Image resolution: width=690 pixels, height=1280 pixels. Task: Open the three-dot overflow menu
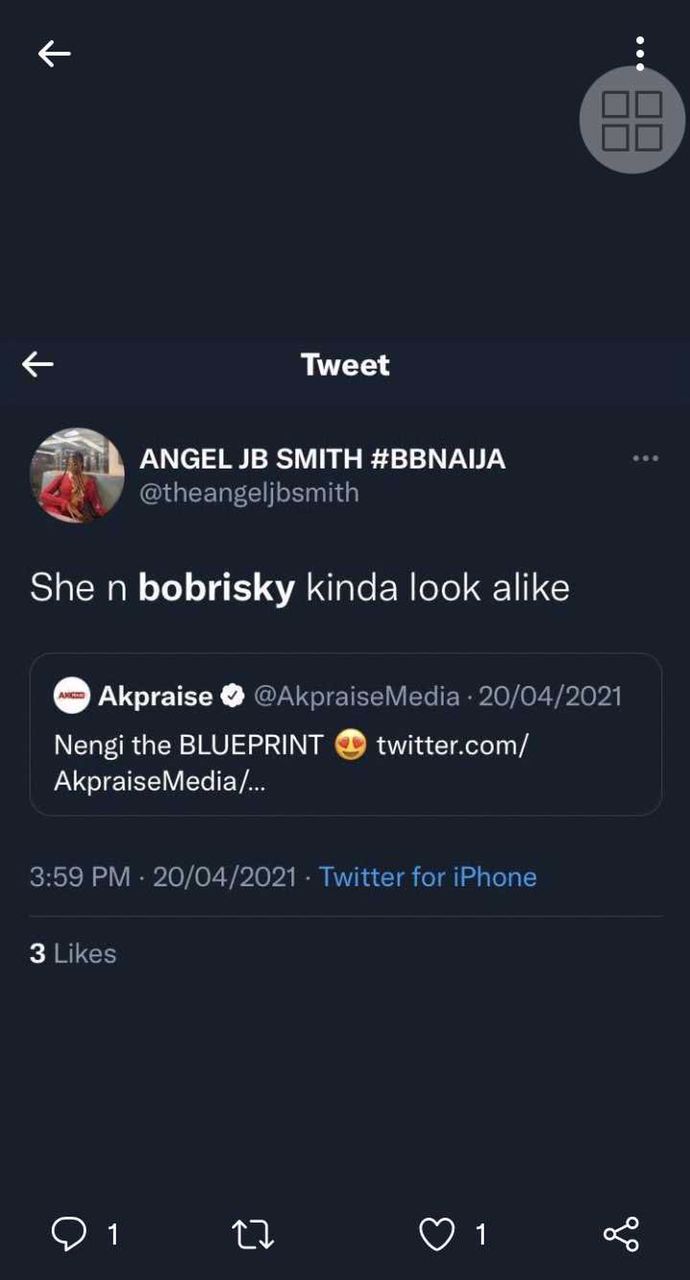tap(640, 53)
